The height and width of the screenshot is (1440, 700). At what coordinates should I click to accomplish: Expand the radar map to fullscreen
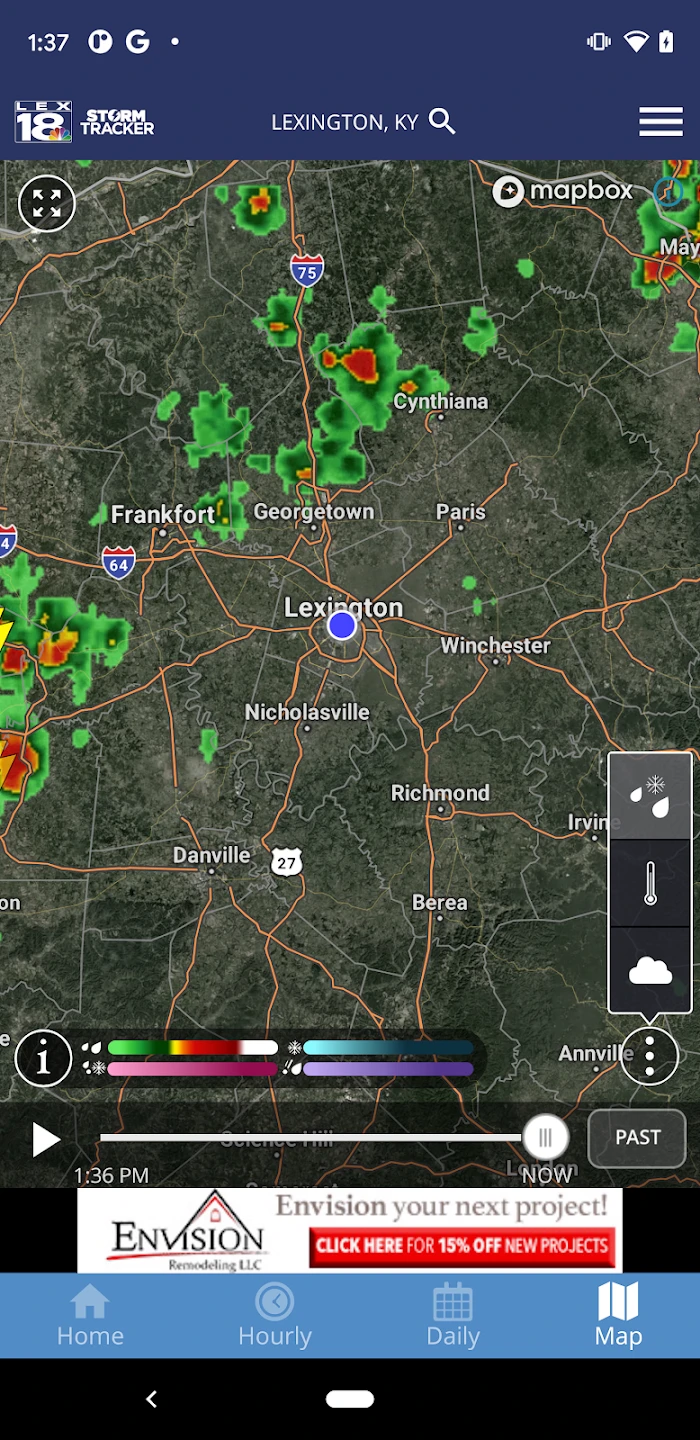(47, 203)
